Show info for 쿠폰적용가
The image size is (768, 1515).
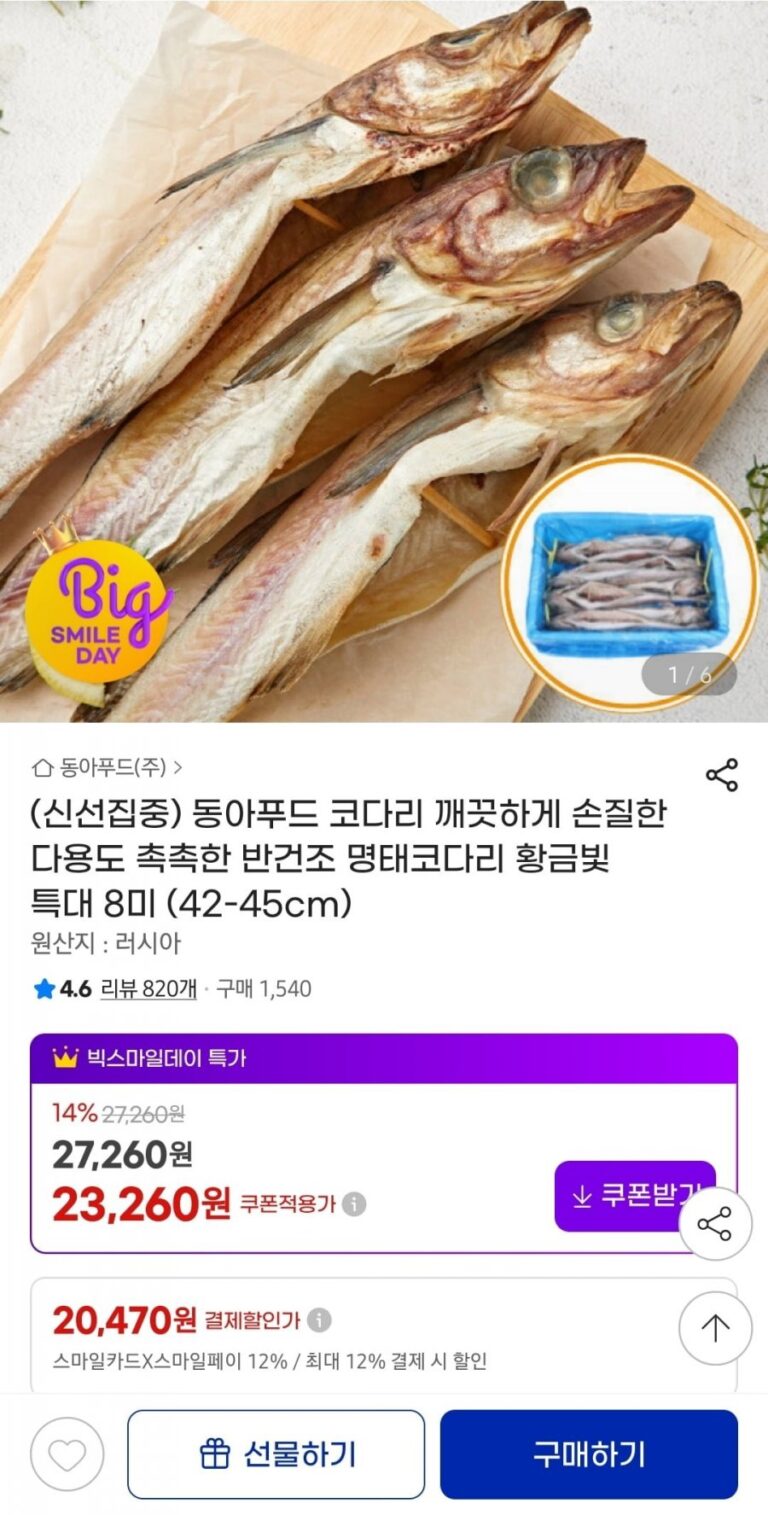[x=354, y=1204]
